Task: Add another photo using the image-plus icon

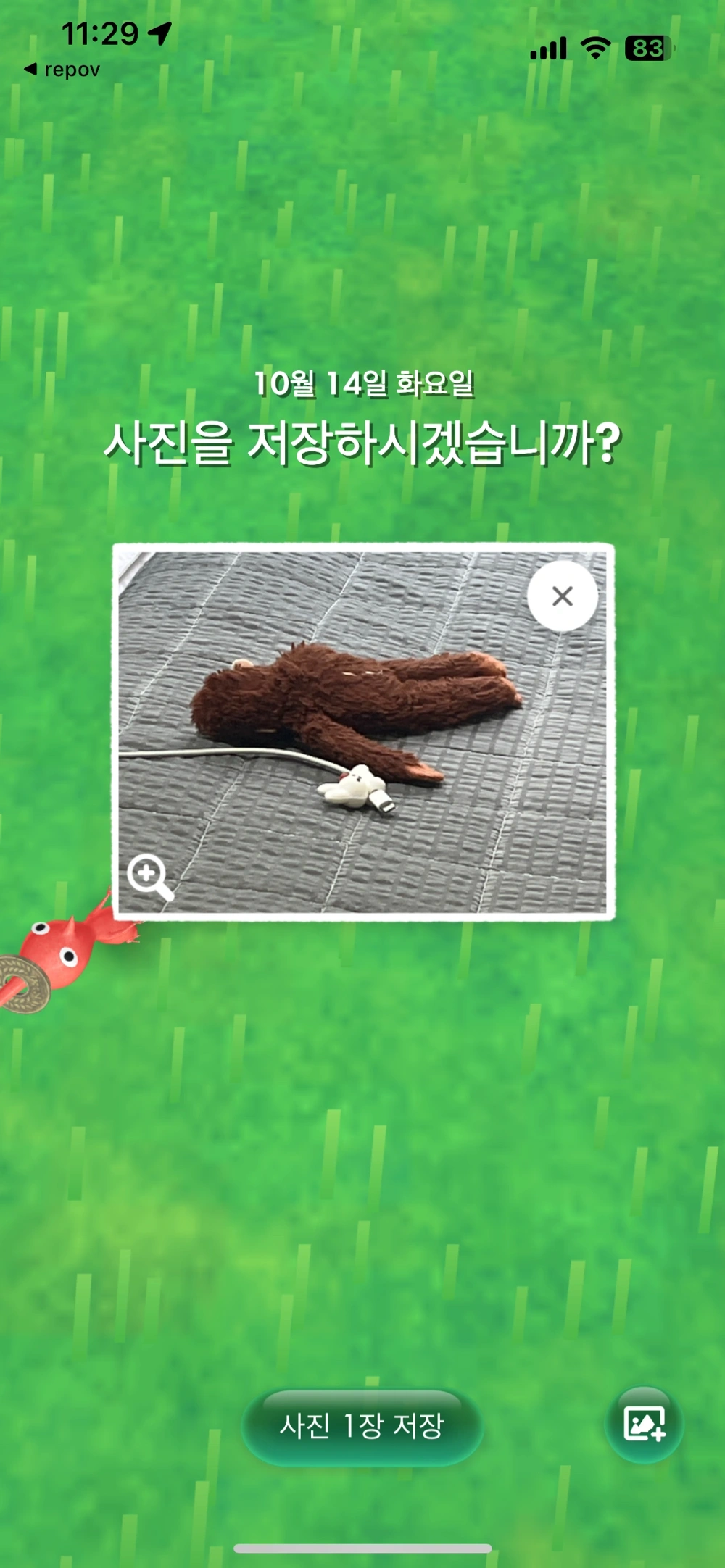Action: pos(644,1424)
